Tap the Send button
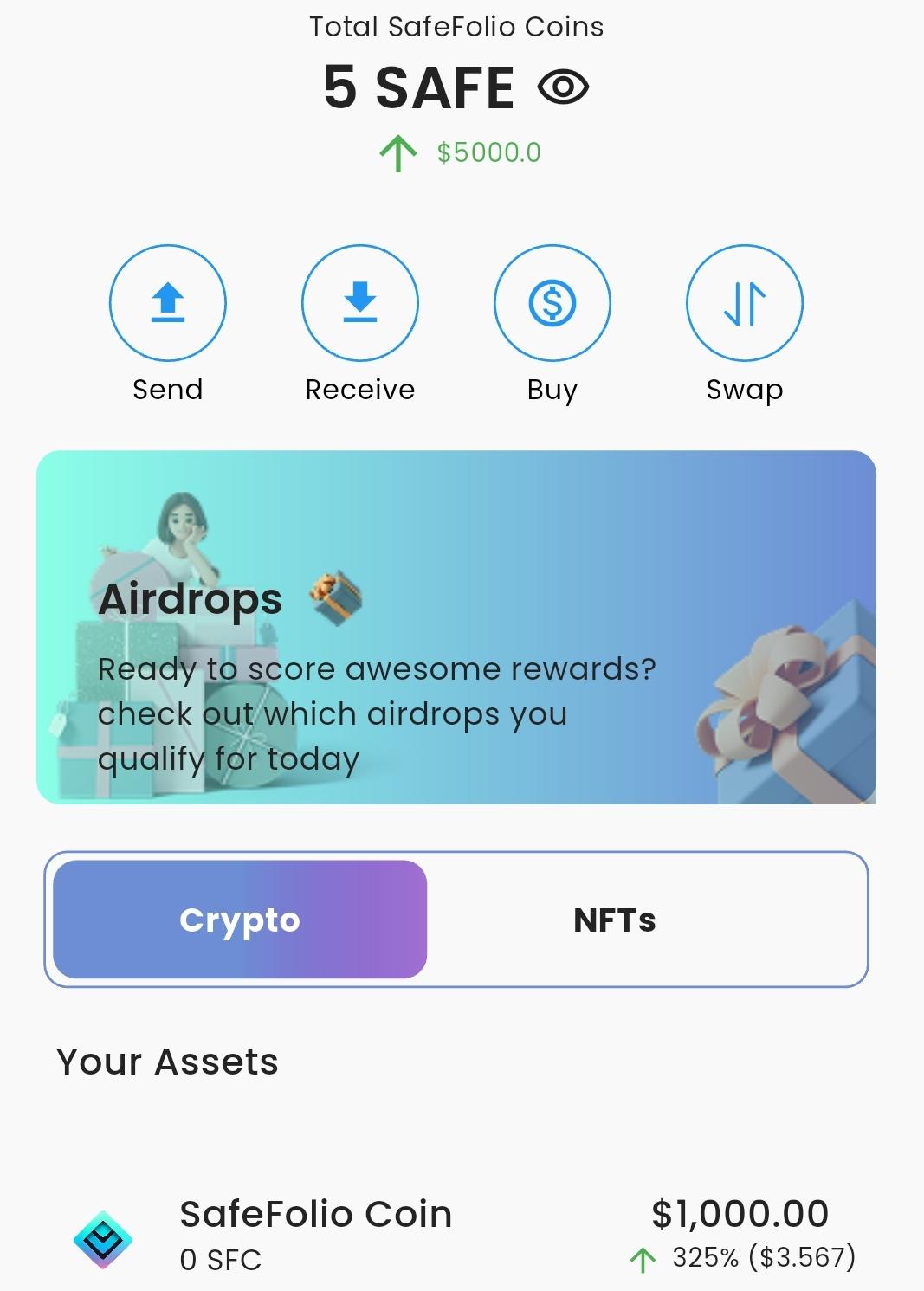 pos(168,303)
